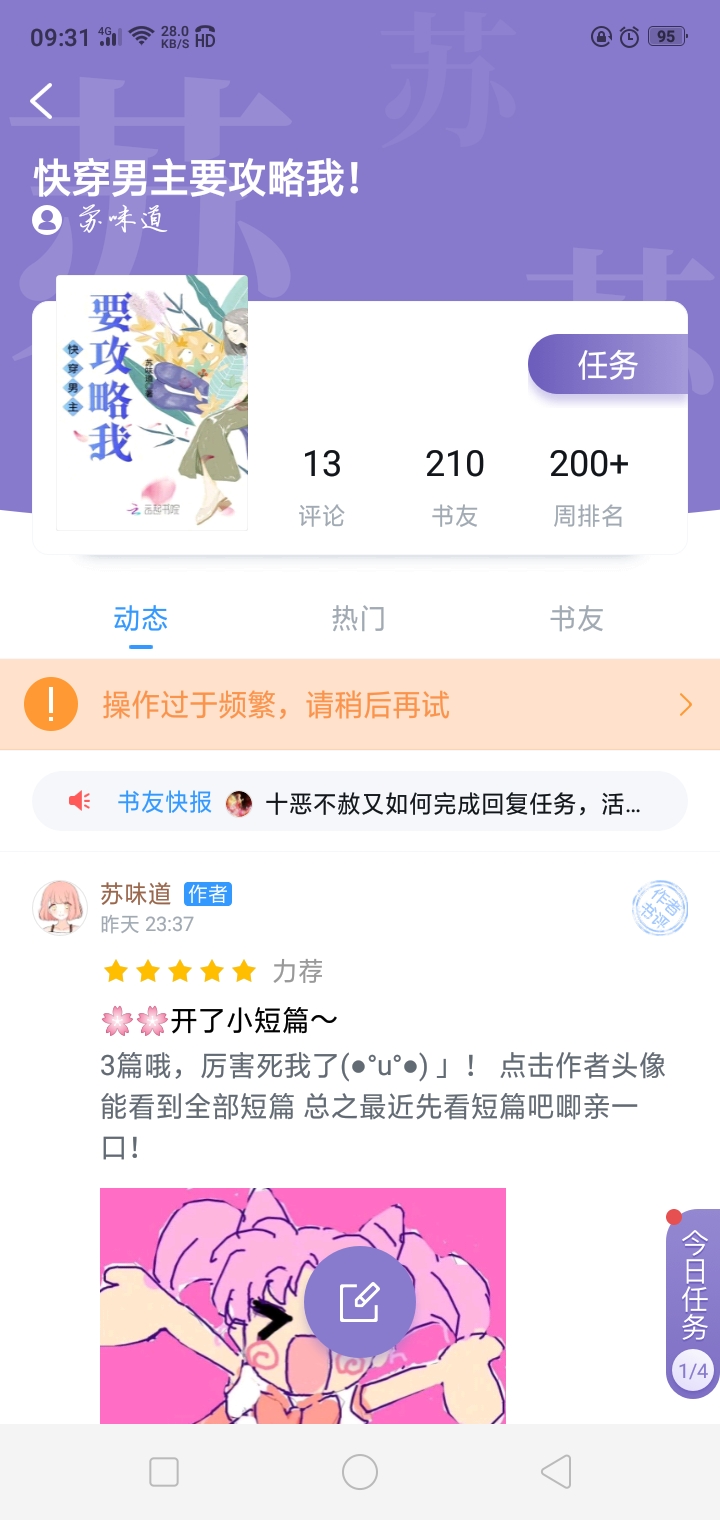View the pink cartoon image in the post
The height and width of the screenshot is (1520, 720).
[303, 1305]
